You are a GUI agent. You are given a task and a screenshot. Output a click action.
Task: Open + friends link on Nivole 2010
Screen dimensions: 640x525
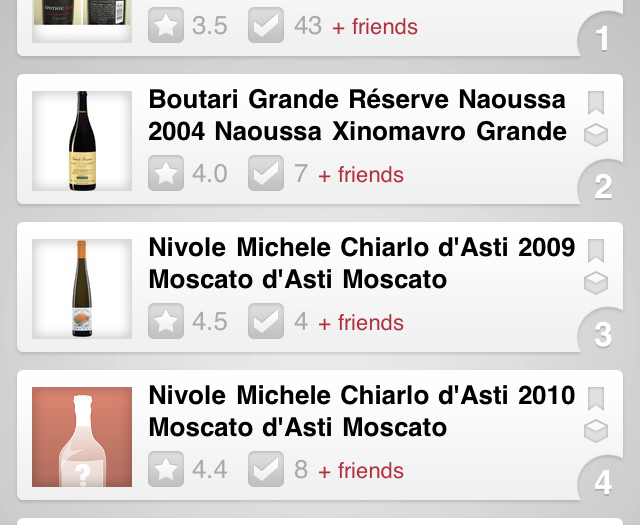point(361,471)
